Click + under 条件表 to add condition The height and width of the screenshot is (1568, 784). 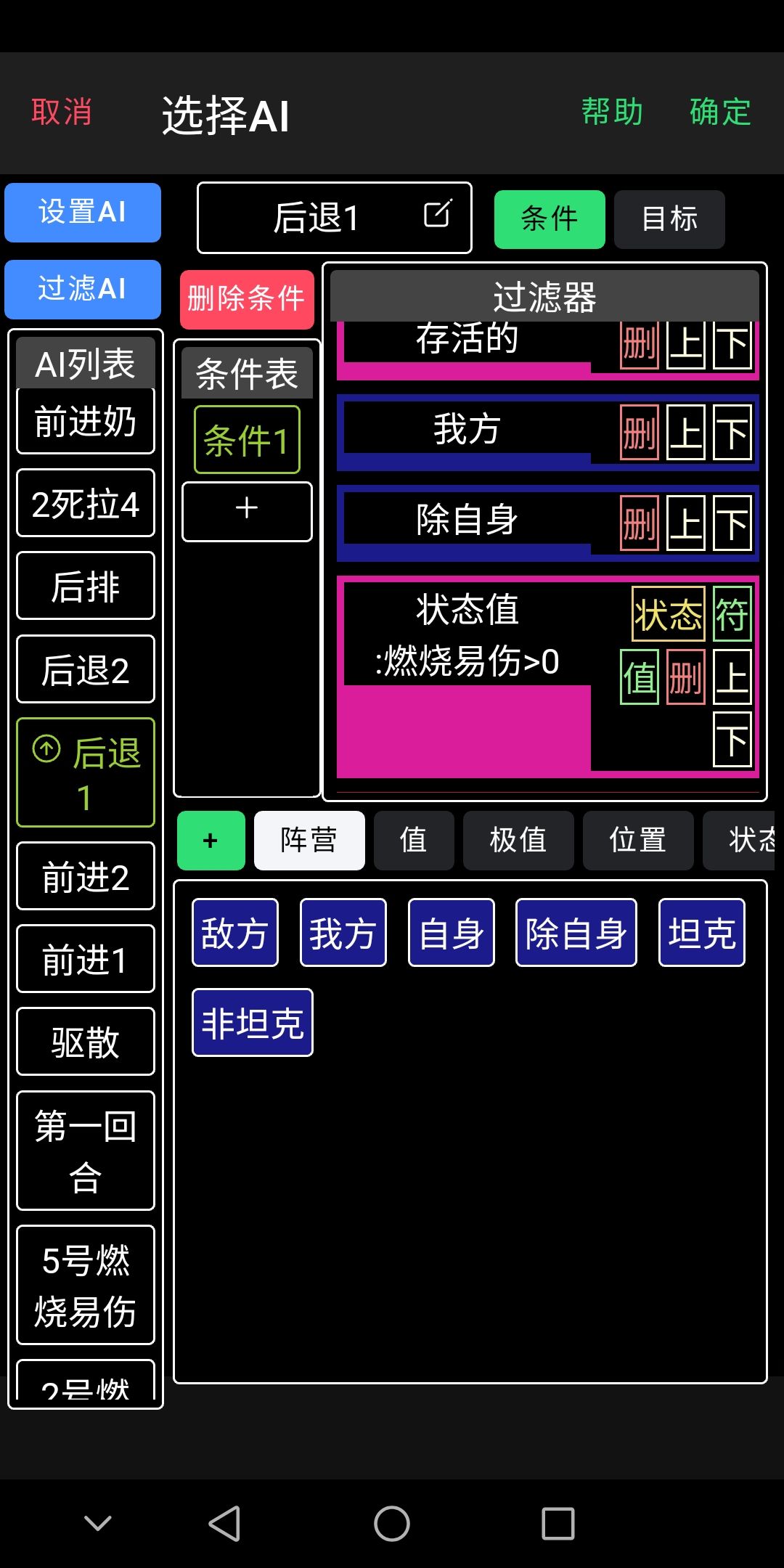click(246, 508)
